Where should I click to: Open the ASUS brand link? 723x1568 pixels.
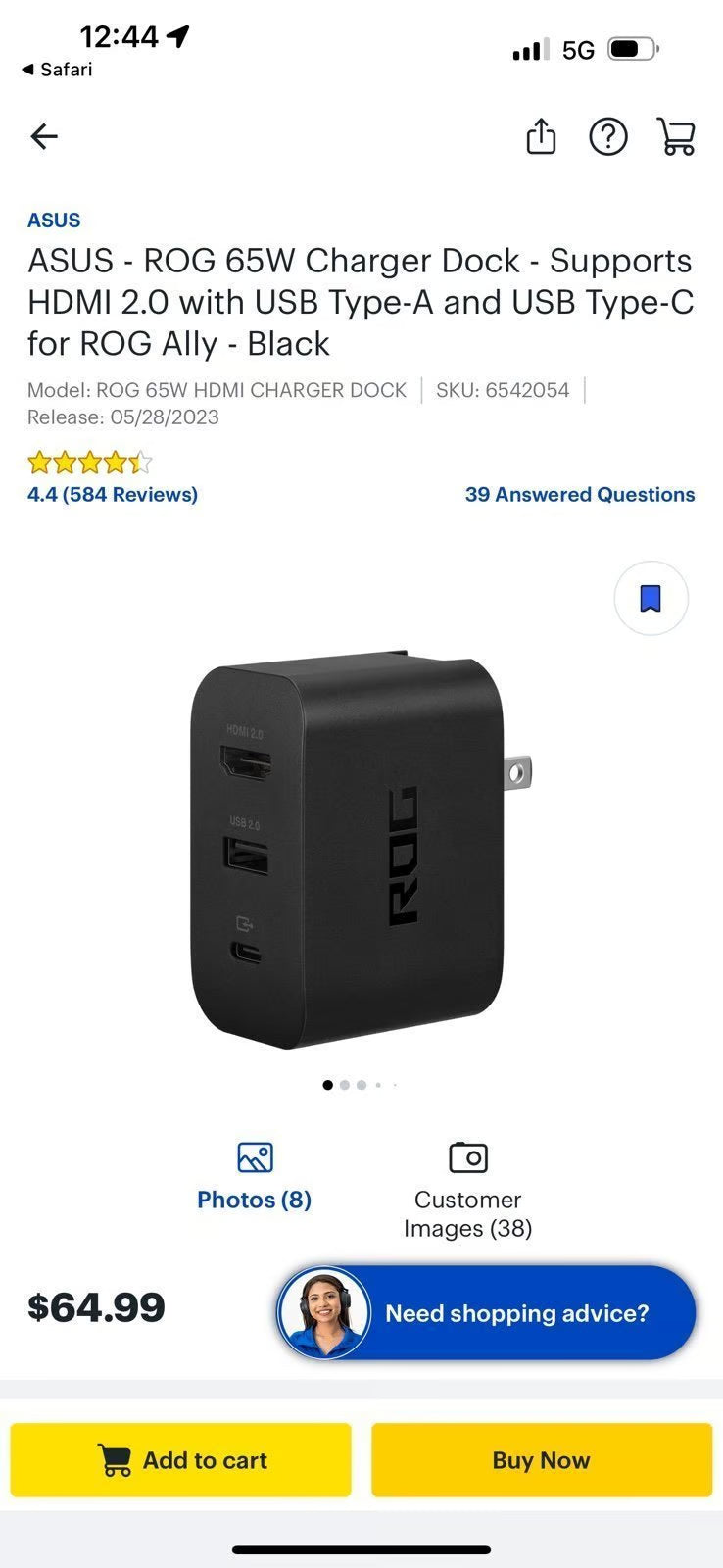point(54,220)
